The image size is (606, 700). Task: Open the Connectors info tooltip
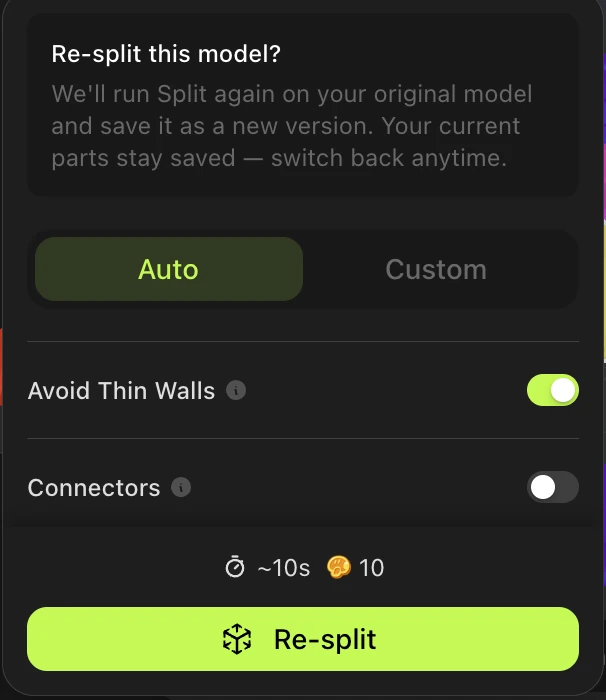click(x=181, y=487)
